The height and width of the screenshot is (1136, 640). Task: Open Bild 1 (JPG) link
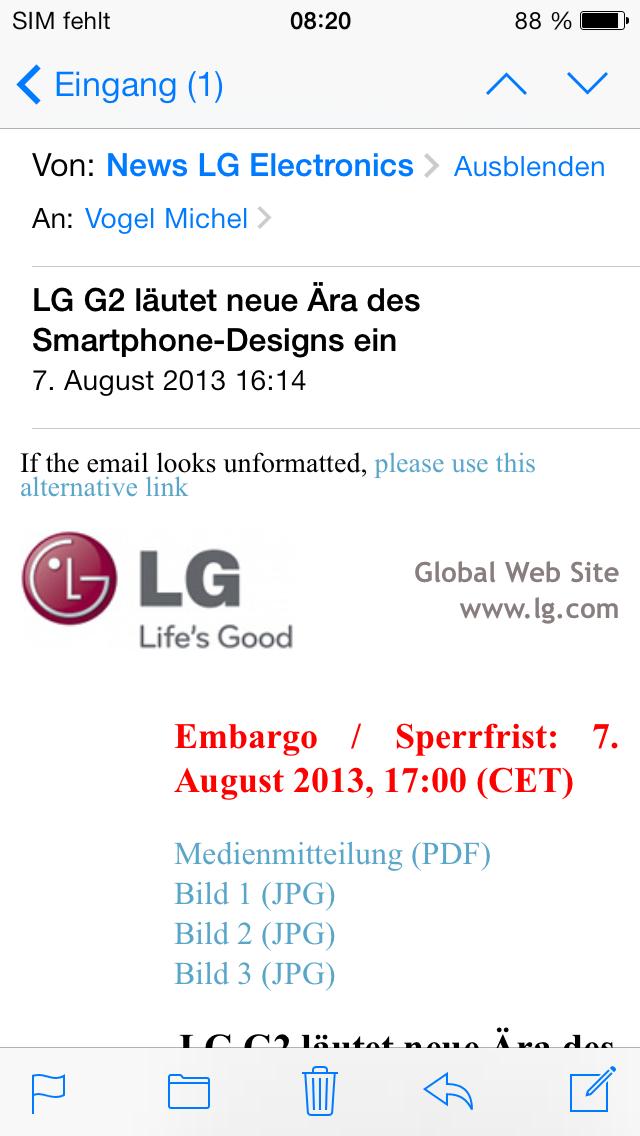pyautogui.click(x=254, y=895)
